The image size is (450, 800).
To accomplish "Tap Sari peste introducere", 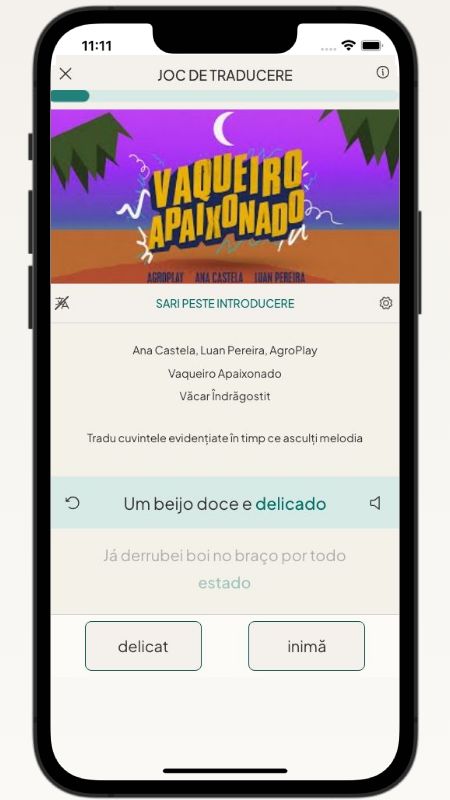I will click(x=225, y=304).
